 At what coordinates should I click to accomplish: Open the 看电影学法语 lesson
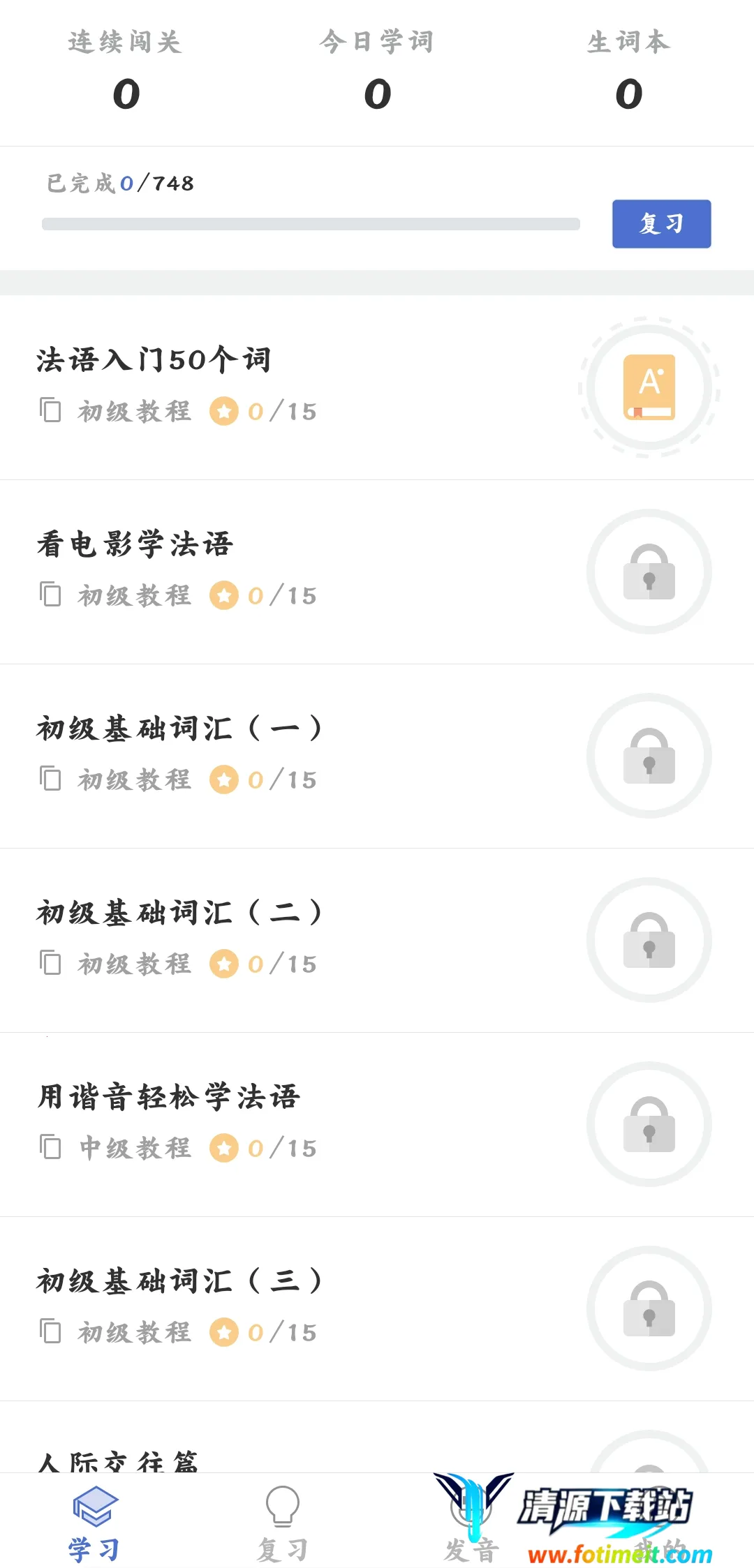click(x=135, y=545)
